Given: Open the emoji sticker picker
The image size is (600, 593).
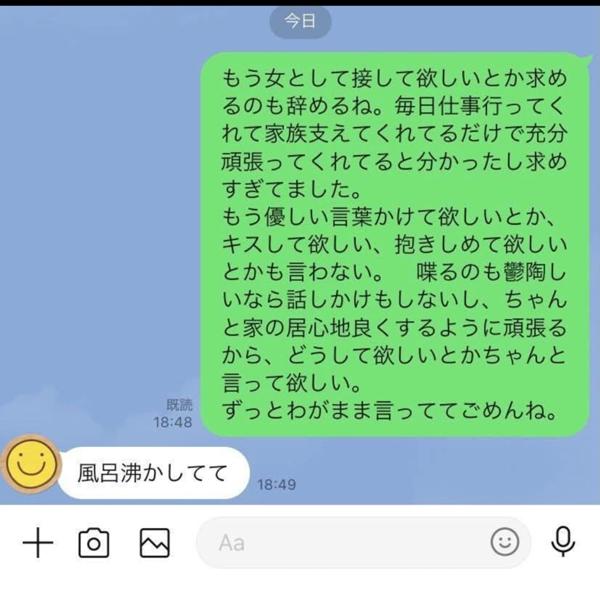Looking at the screenshot, I should [x=505, y=543].
